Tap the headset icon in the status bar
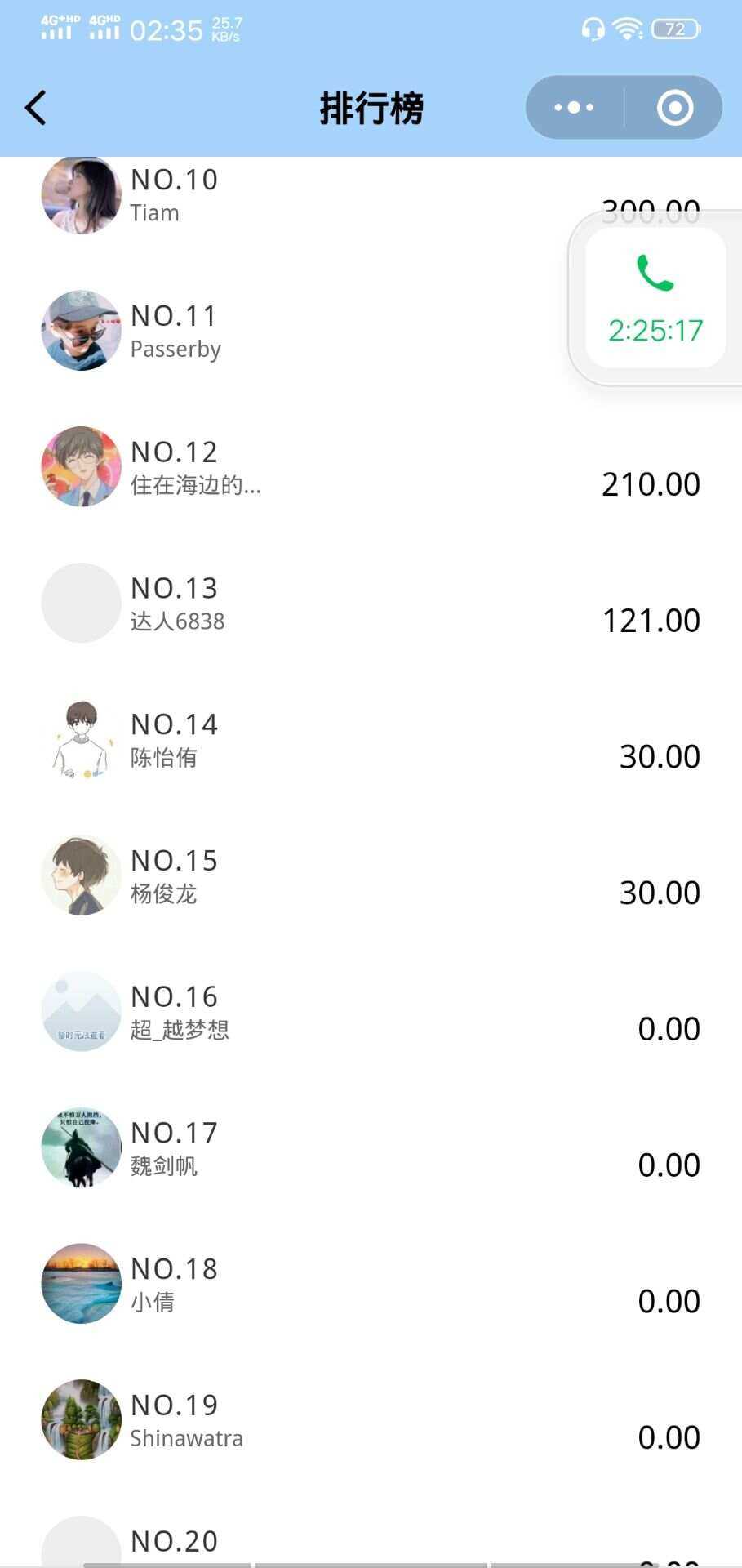The image size is (742, 1568). pos(590,29)
